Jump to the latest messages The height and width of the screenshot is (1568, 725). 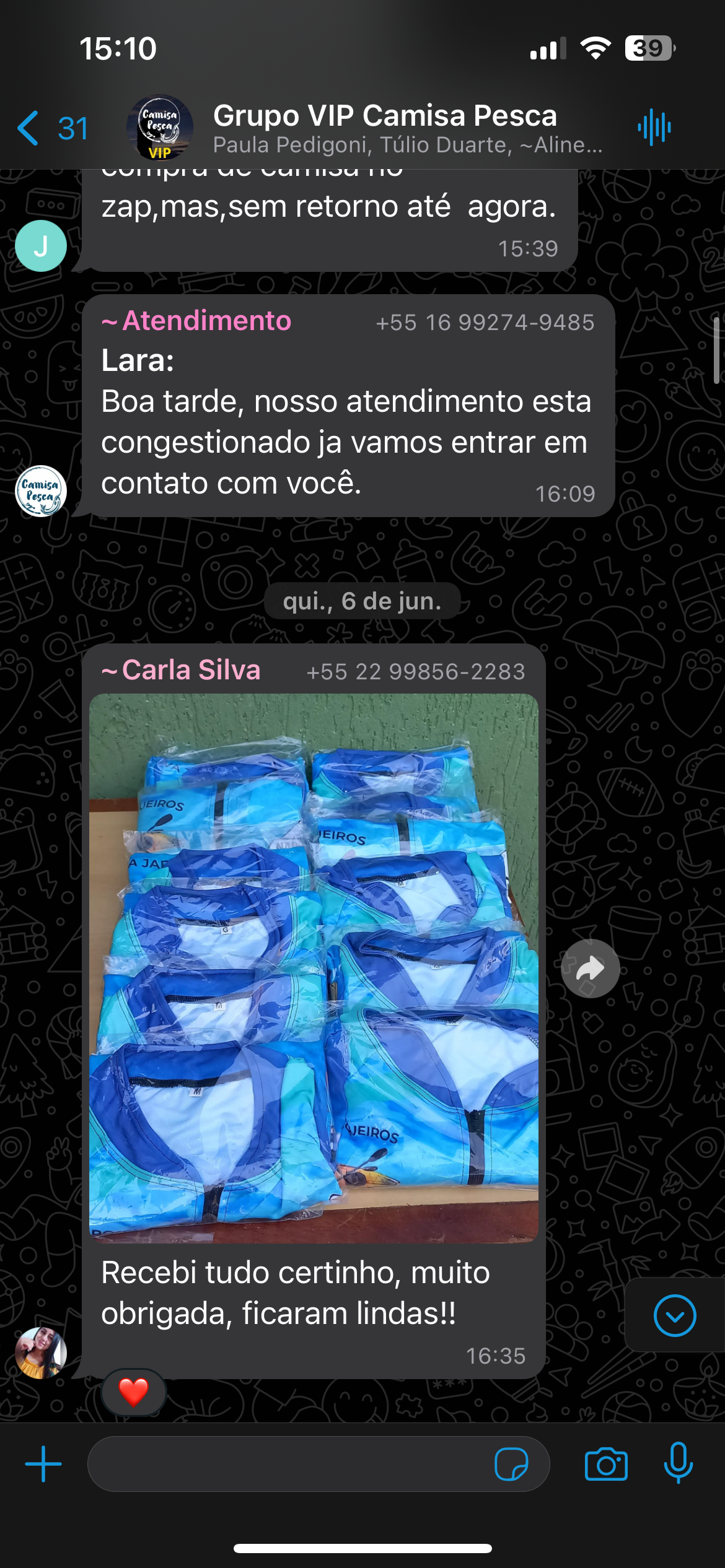[674, 1315]
